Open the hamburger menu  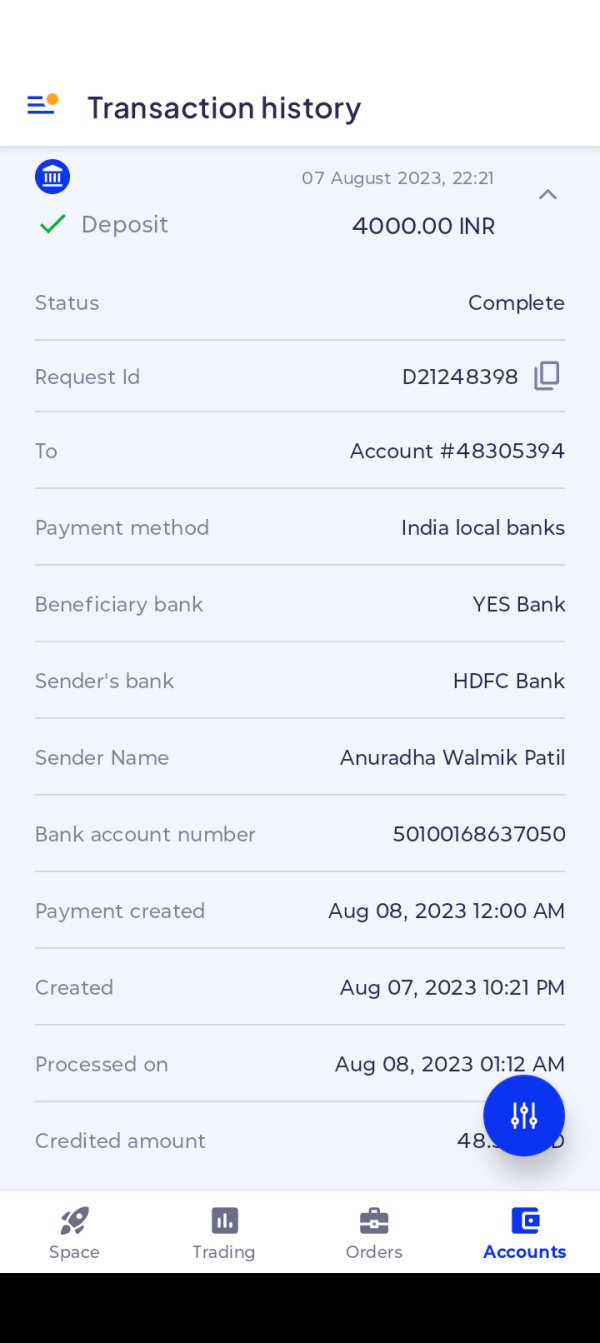coord(41,104)
